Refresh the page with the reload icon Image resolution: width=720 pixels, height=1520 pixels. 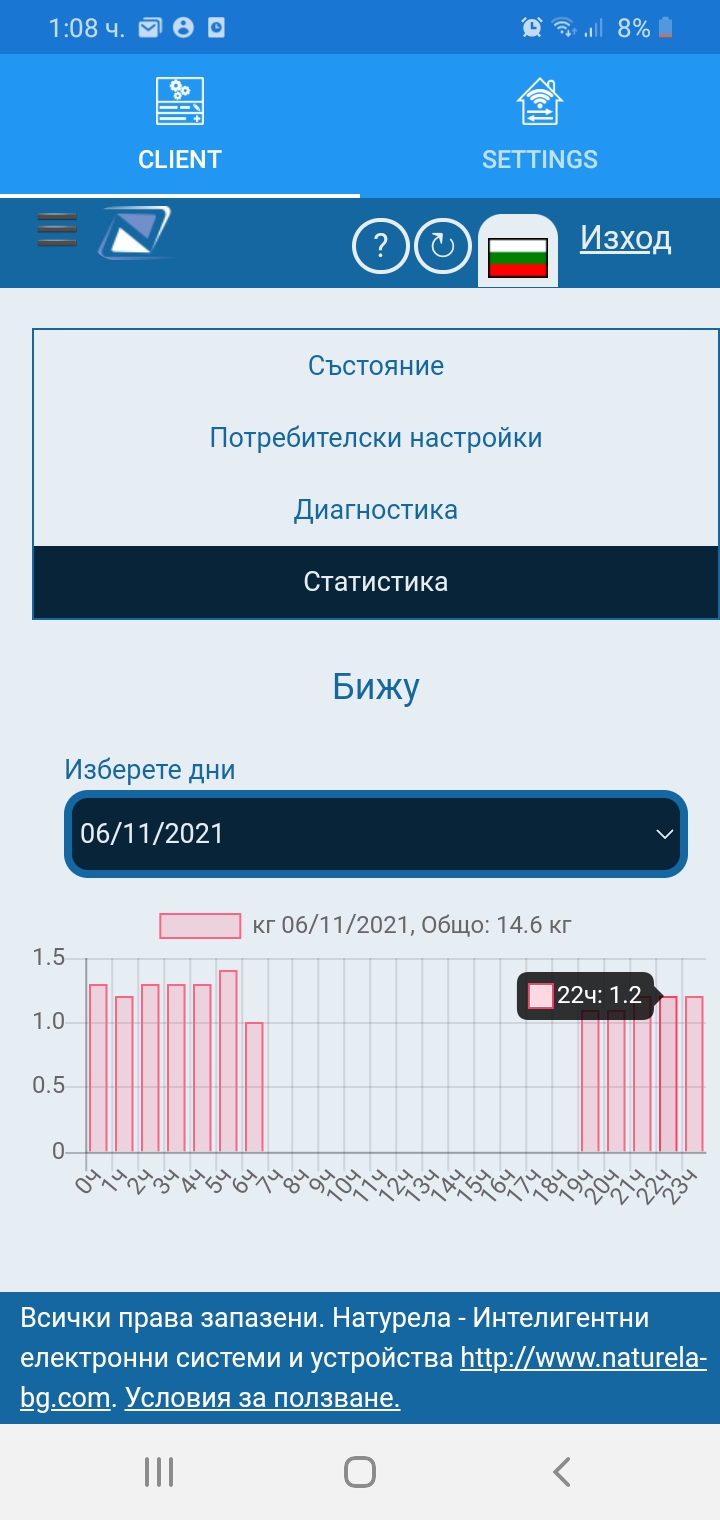coord(443,246)
